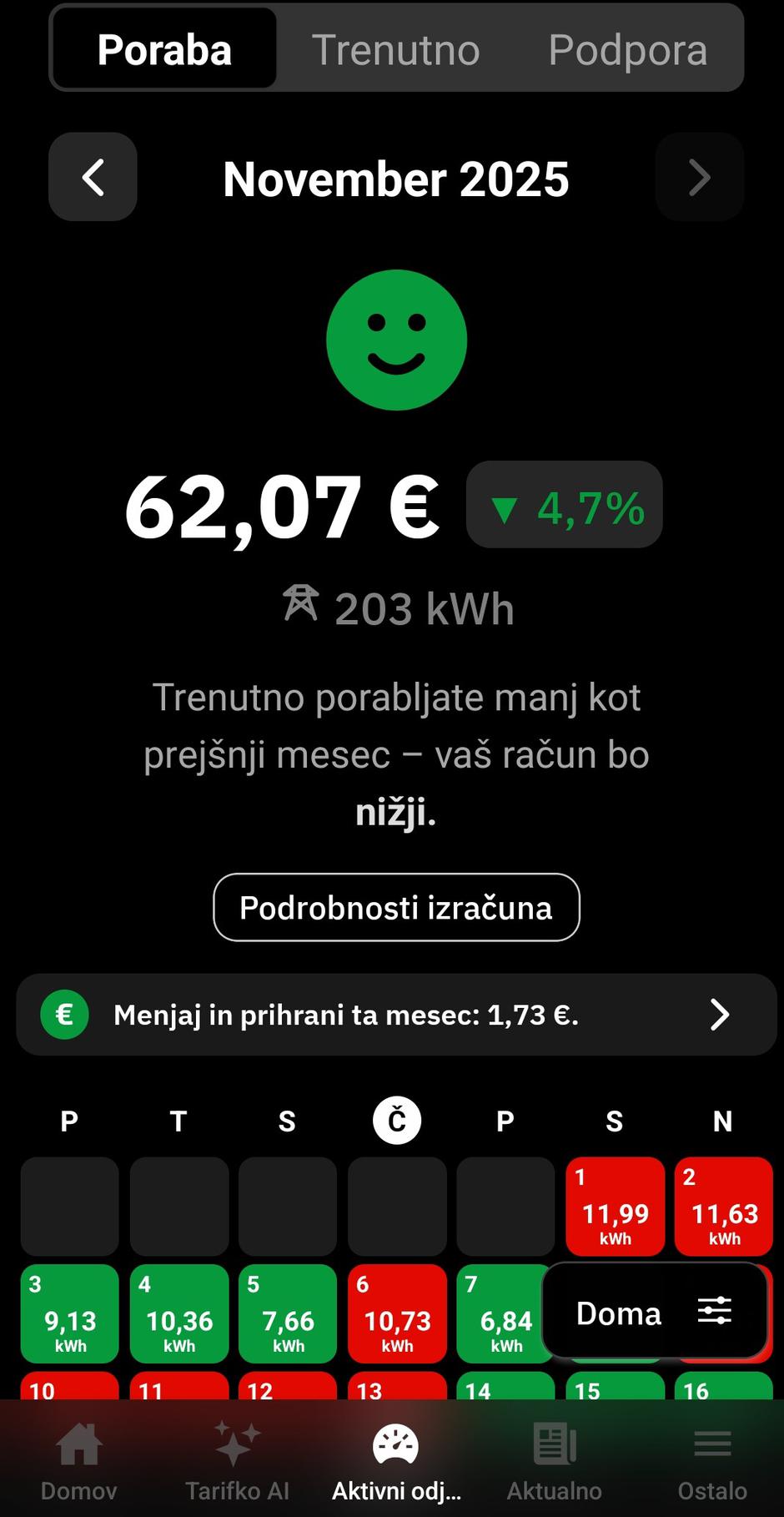This screenshot has height=1517, width=784.
Task: Open the Podpora tab
Action: (627, 49)
